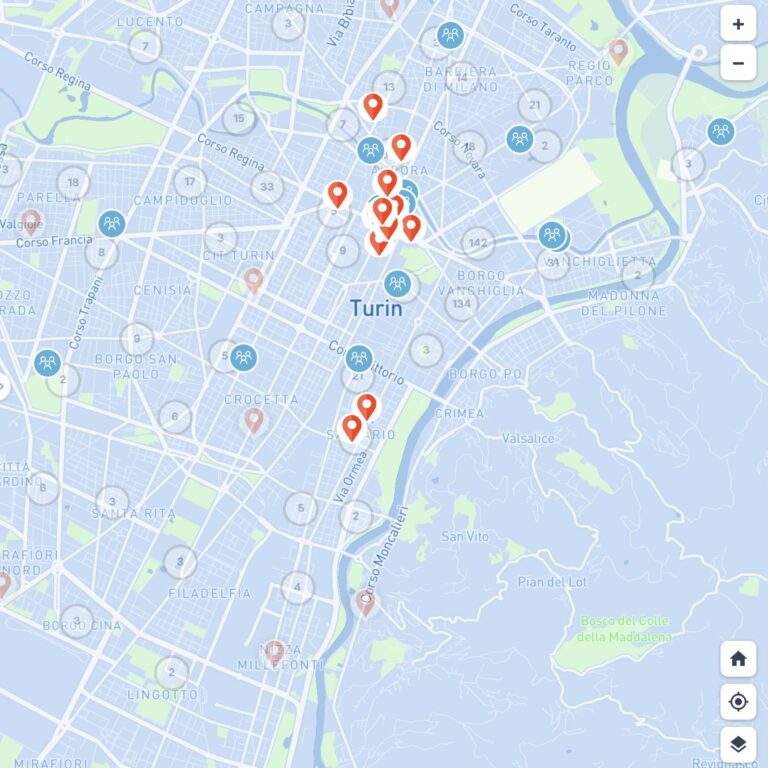This screenshot has height=768, width=768.
Task: Reset map to home view
Action: (x=738, y=659)
